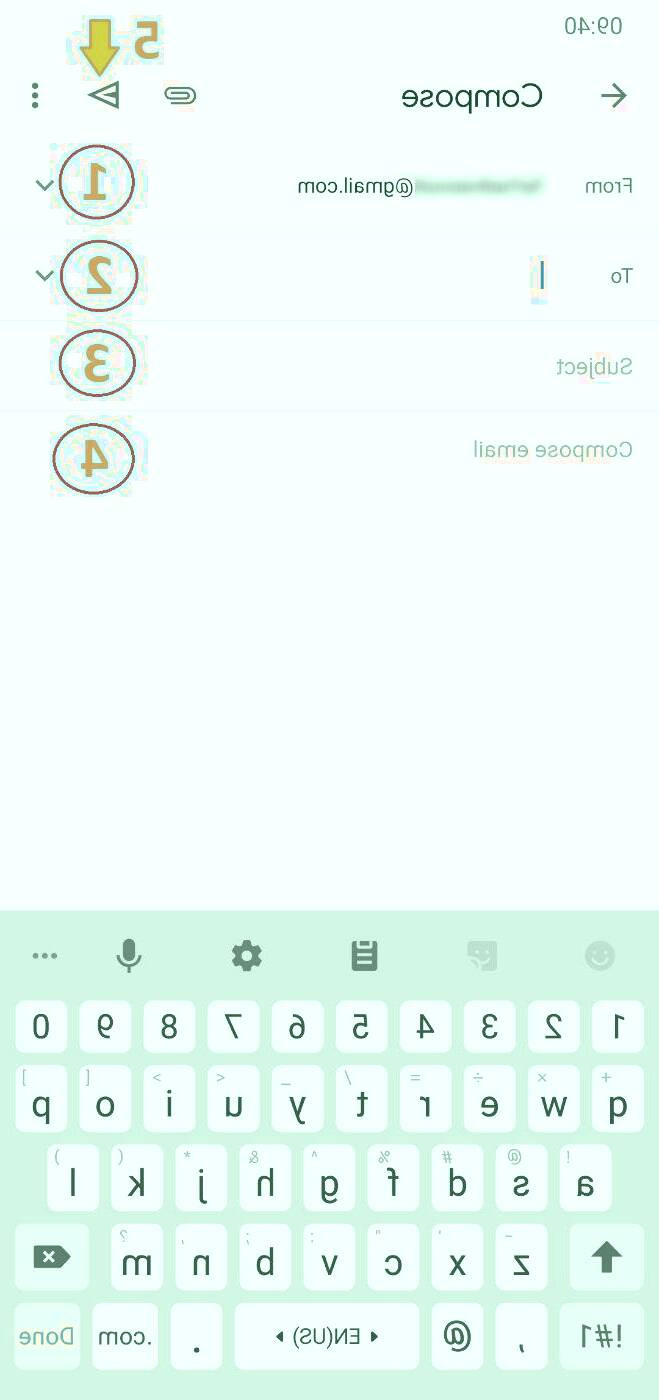659x1400 pixels.
Task: Tap the keyboard's three-dot more options
Action: (45, 956)
